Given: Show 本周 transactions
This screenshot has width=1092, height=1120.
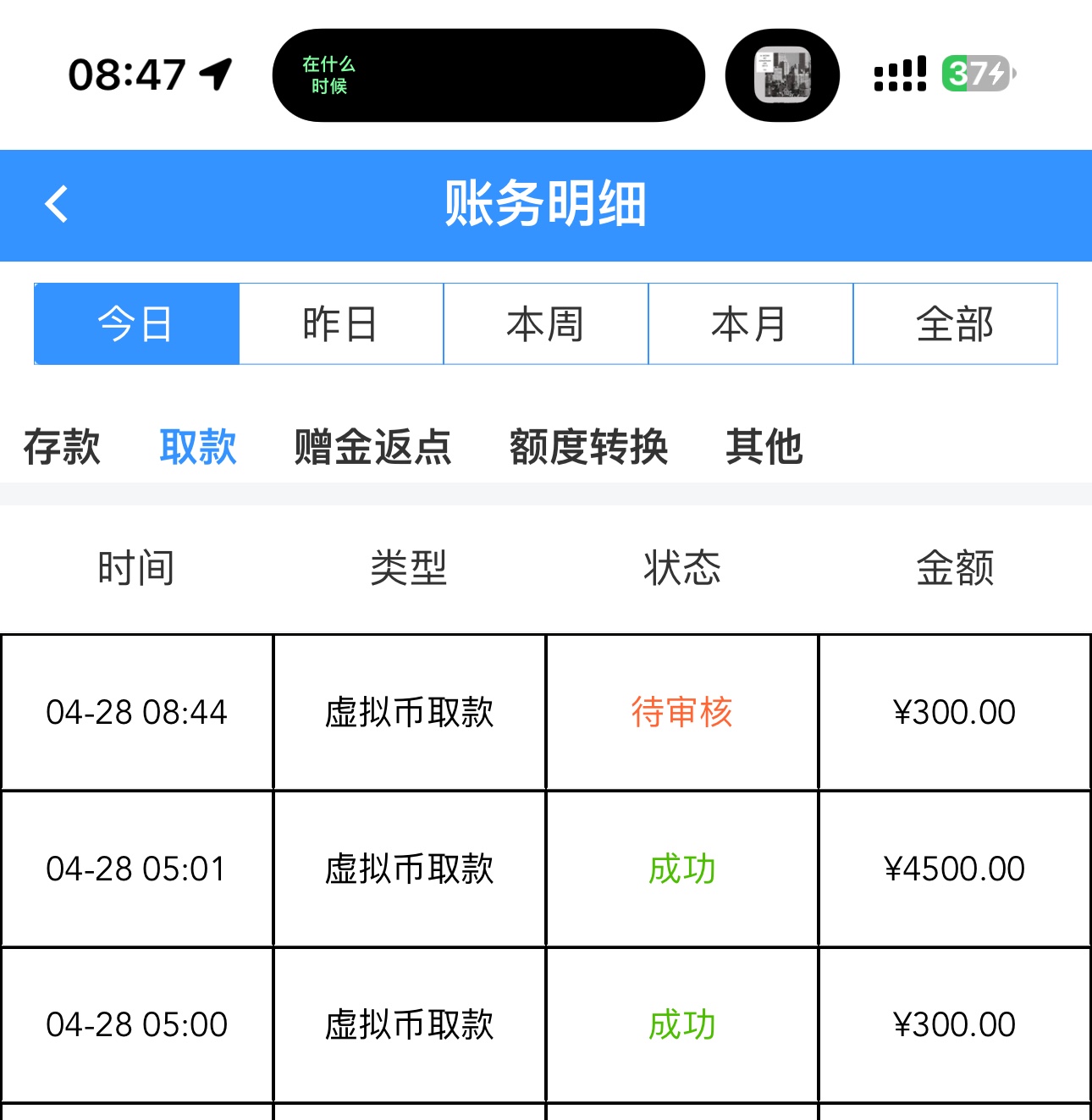Looking at the screenshot, I should (x=546, y=324).
